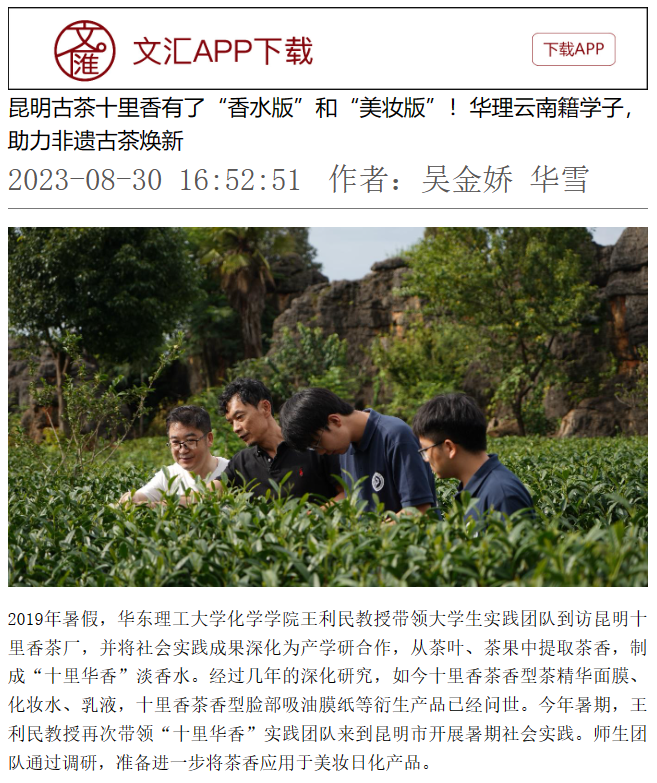Tap the 下载APP button

pos(573,49)
